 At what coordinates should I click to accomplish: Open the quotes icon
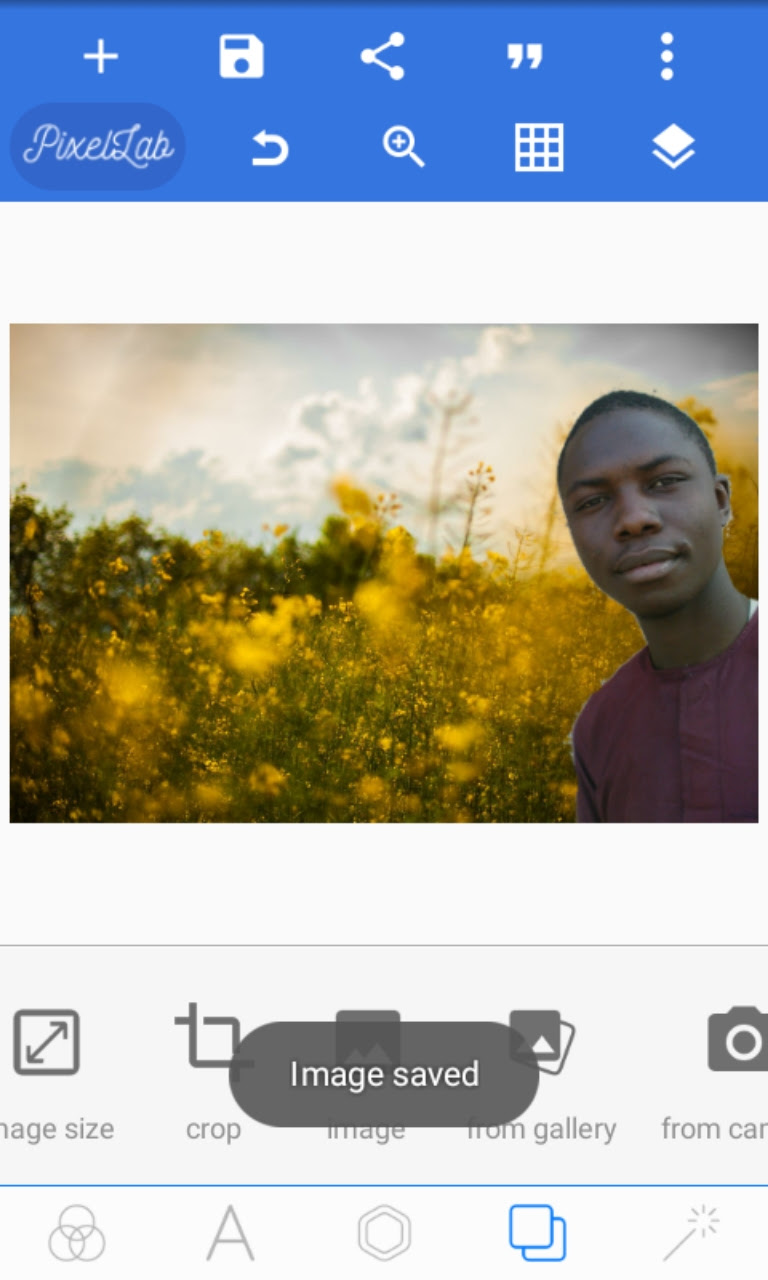[524, 57]
